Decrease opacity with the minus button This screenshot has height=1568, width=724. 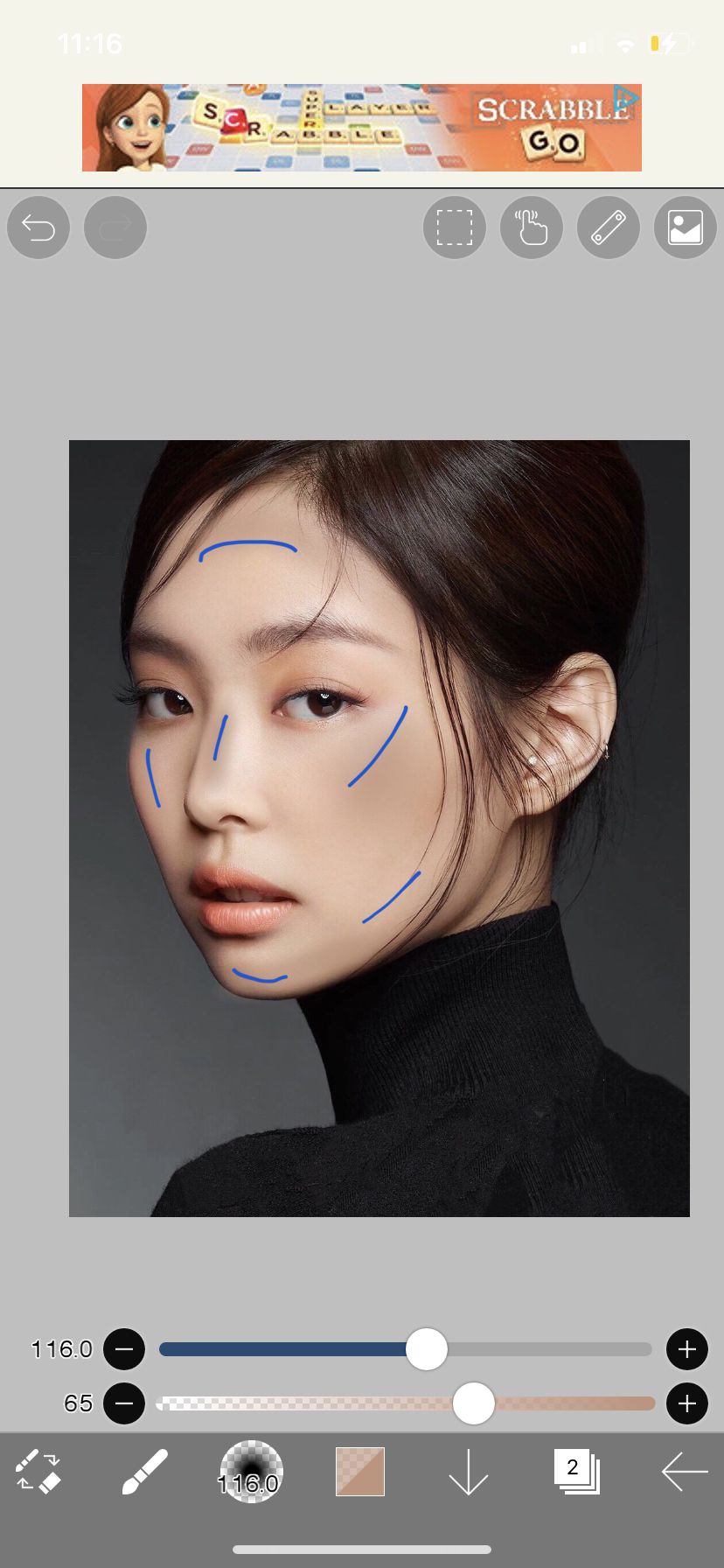click(124, 1403)
